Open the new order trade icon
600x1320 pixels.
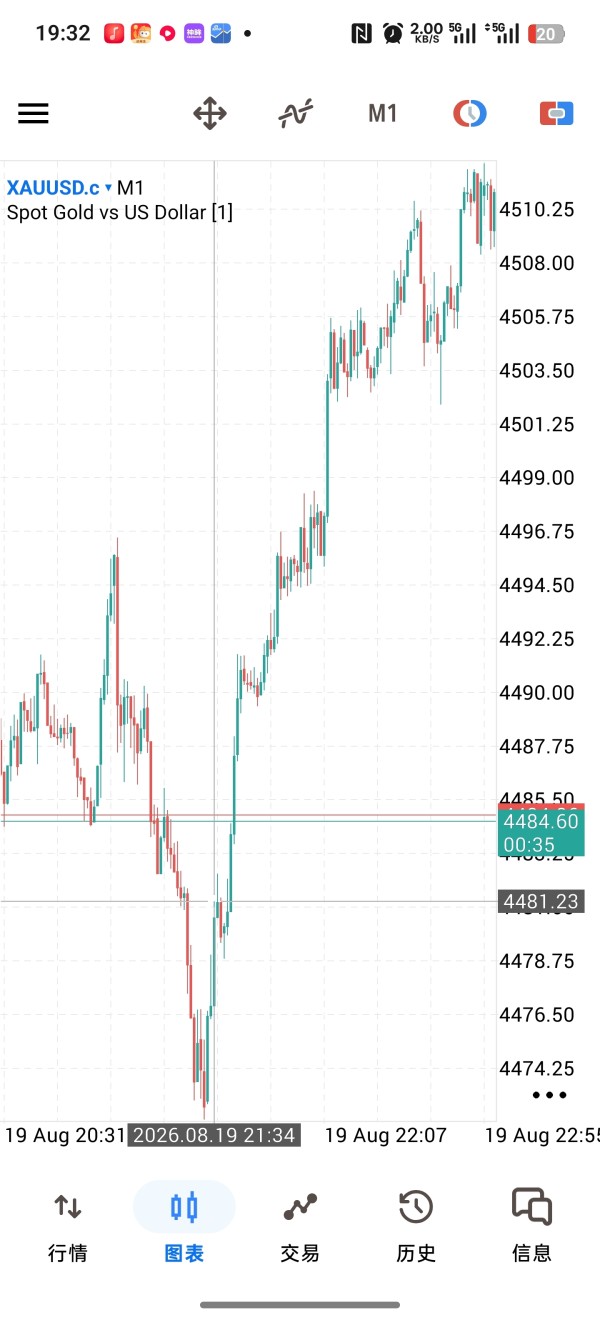(x=557, y=114)
